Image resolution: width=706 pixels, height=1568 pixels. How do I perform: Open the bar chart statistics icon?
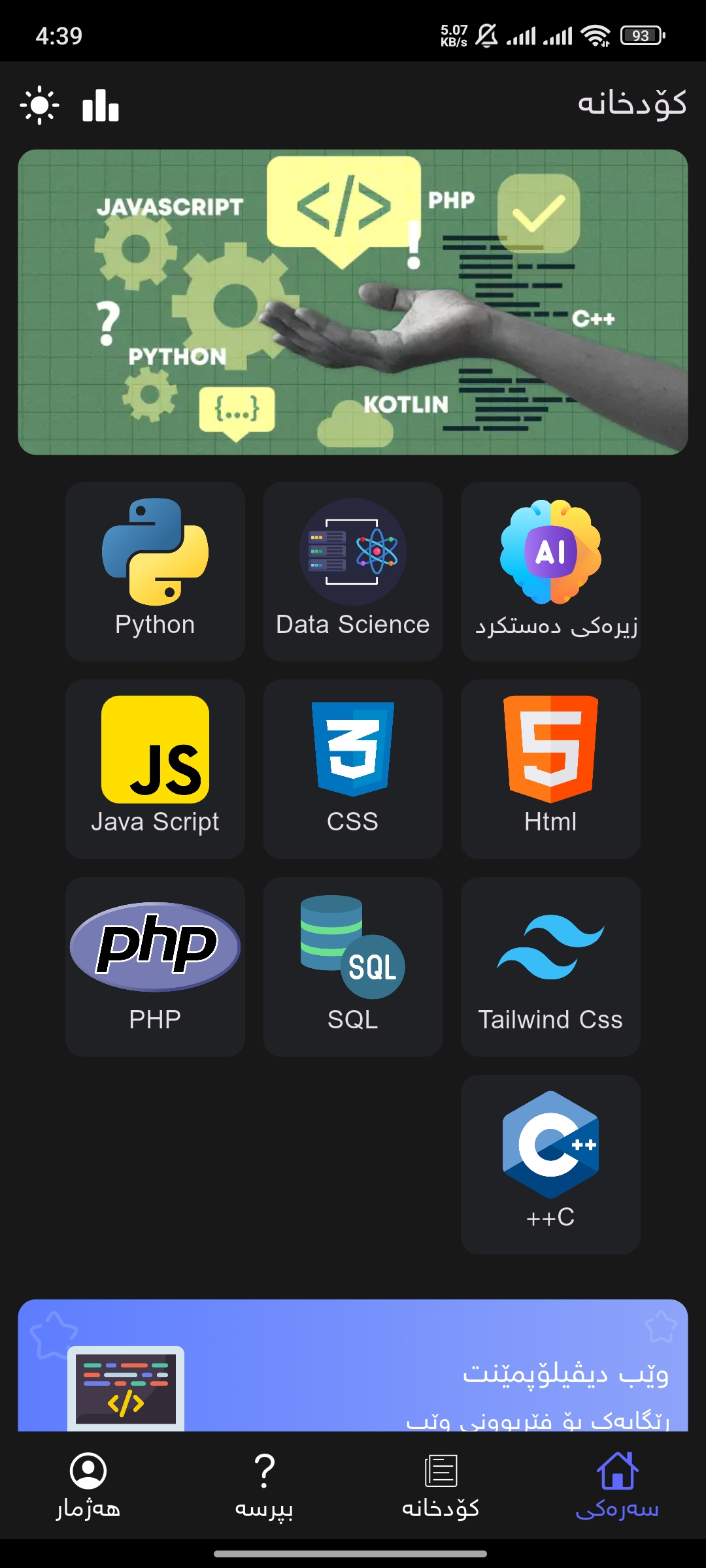pos(101,106)
